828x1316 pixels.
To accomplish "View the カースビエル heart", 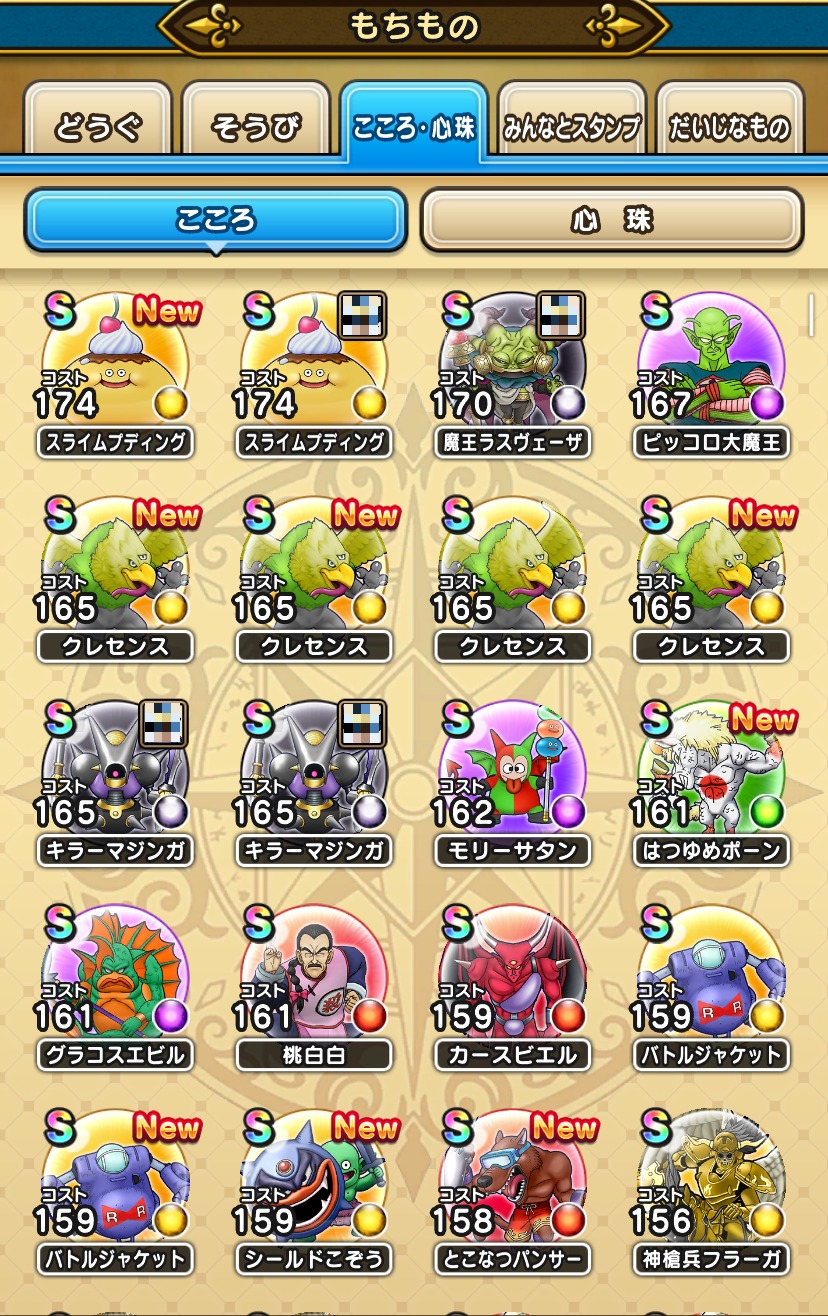I will tap(512, 980).
